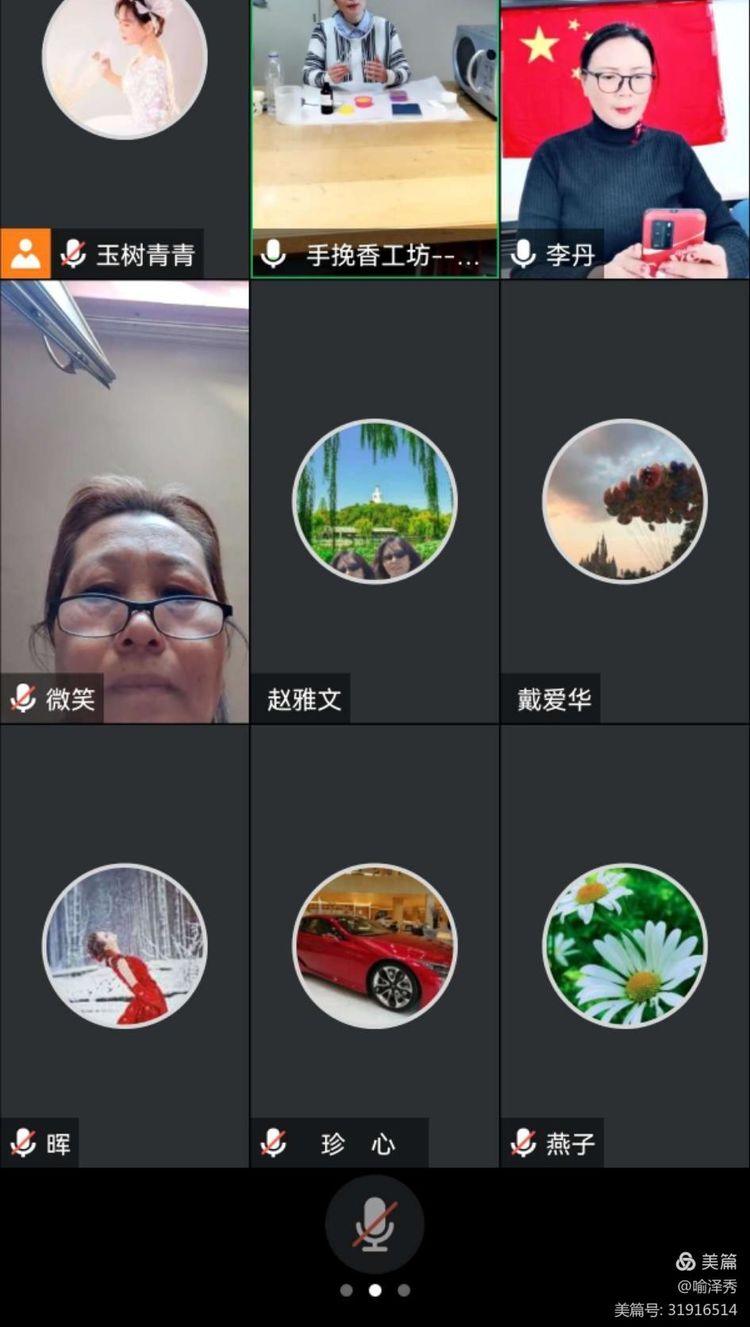Open 戴爱华's participant tile

(x=625, y=500)
